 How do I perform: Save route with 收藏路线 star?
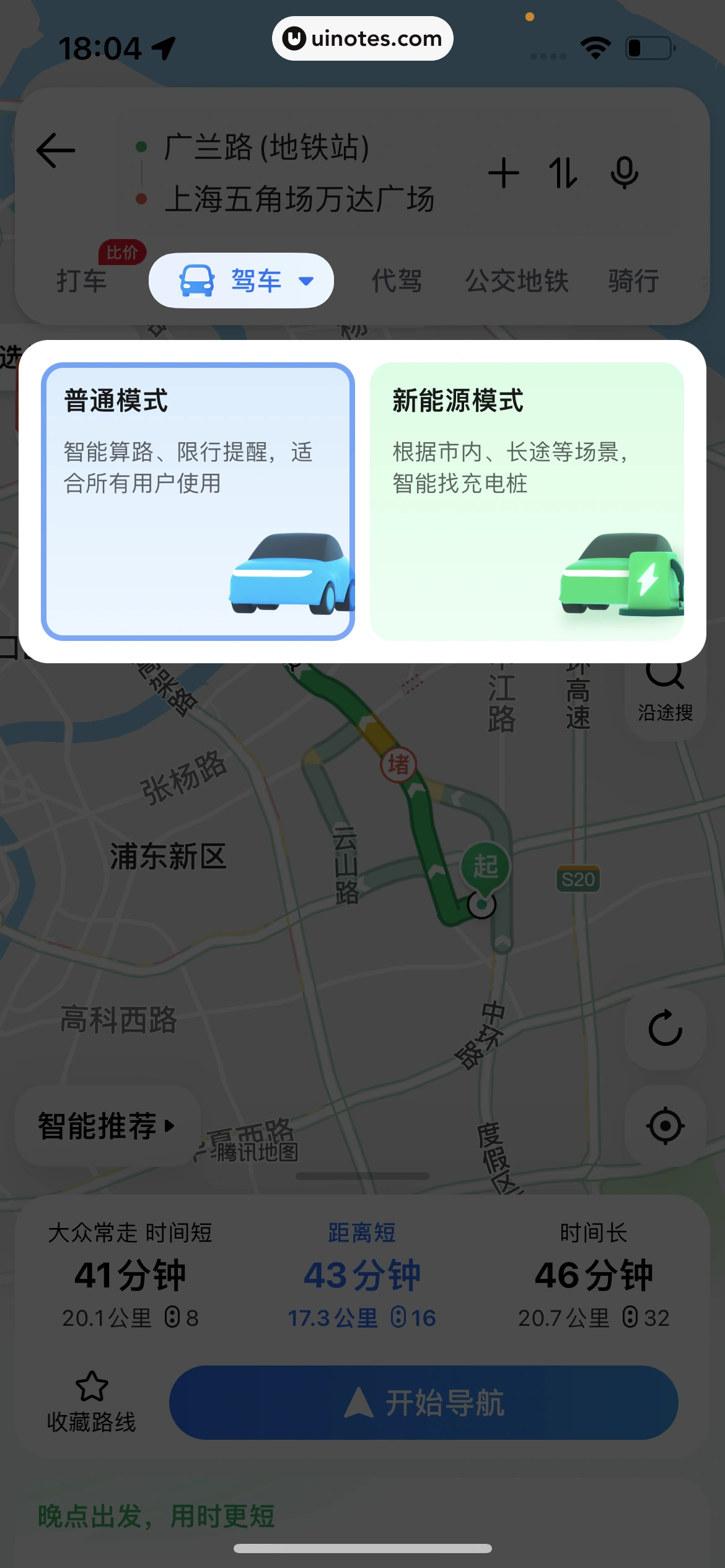pos(92,1401)
